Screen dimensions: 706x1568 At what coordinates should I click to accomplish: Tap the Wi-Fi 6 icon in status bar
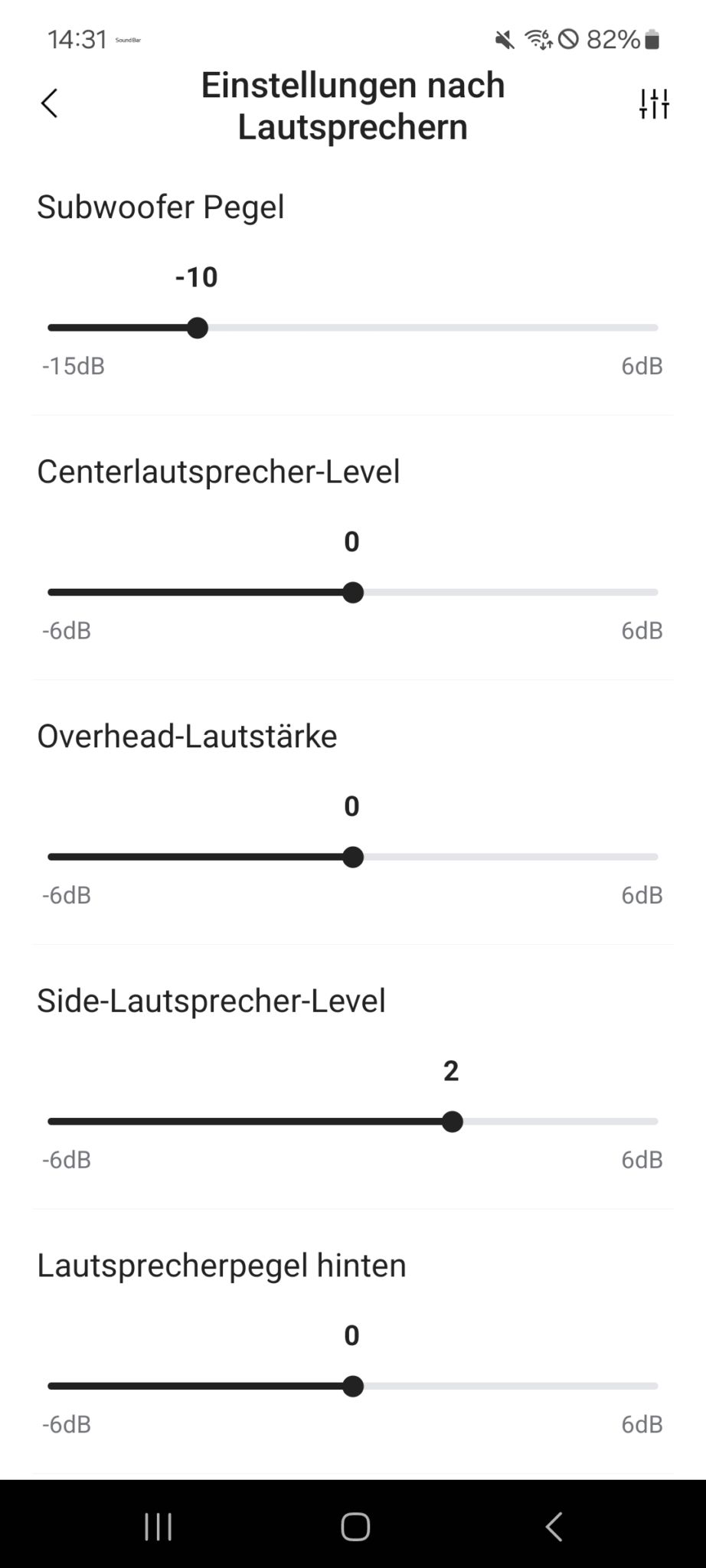538,39
